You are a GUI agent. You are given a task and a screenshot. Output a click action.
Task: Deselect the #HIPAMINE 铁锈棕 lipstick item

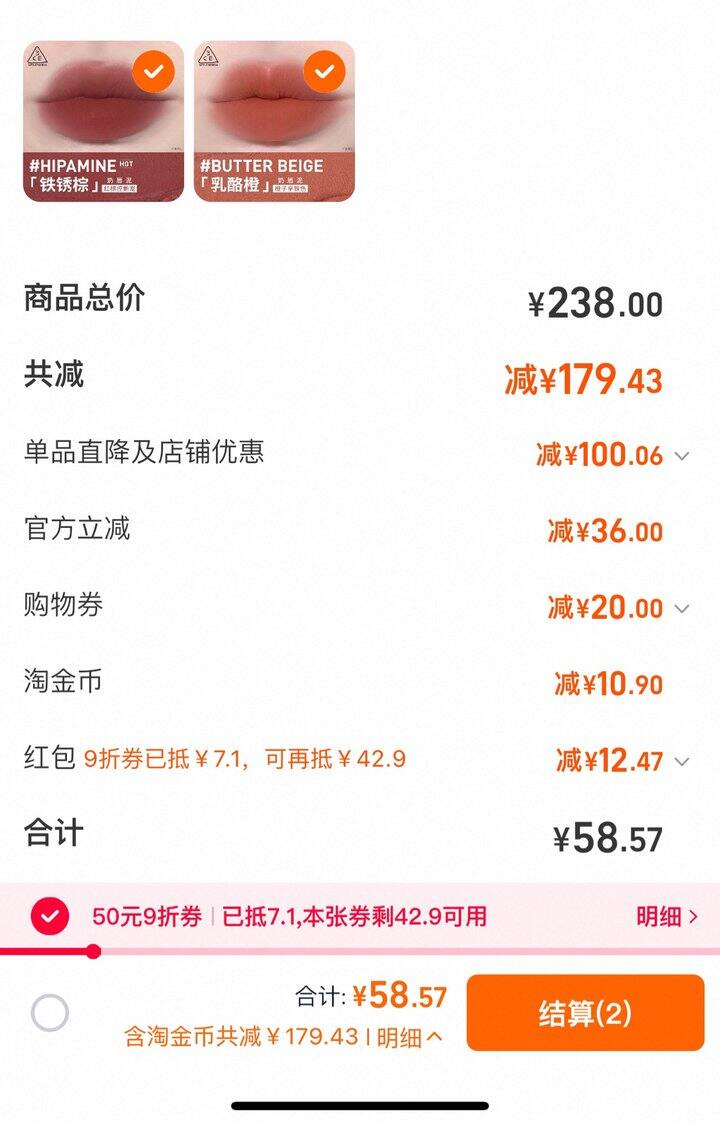click(153, 71)
